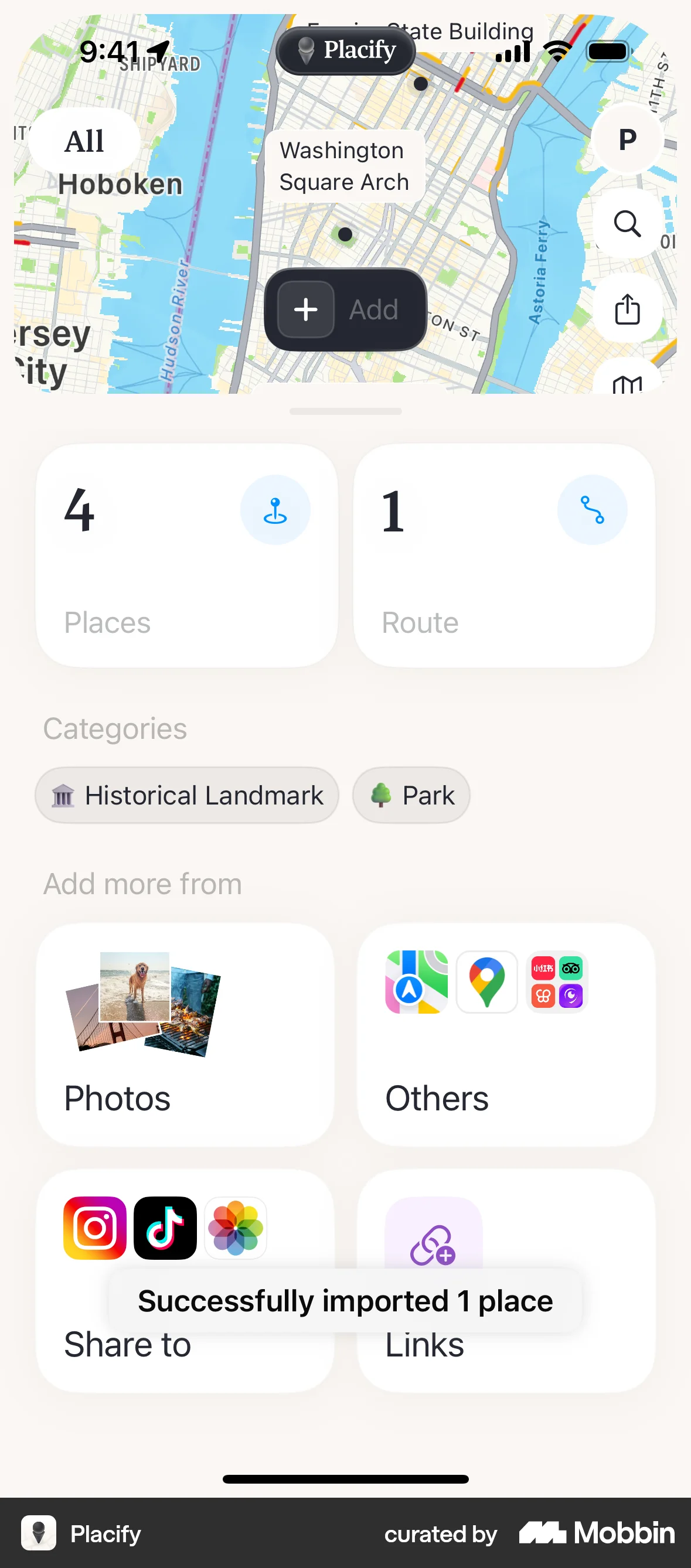Viewport: 691px width, 1568px height.
Task: Select the Washington Square Arch map label
Action: (344, 166)
